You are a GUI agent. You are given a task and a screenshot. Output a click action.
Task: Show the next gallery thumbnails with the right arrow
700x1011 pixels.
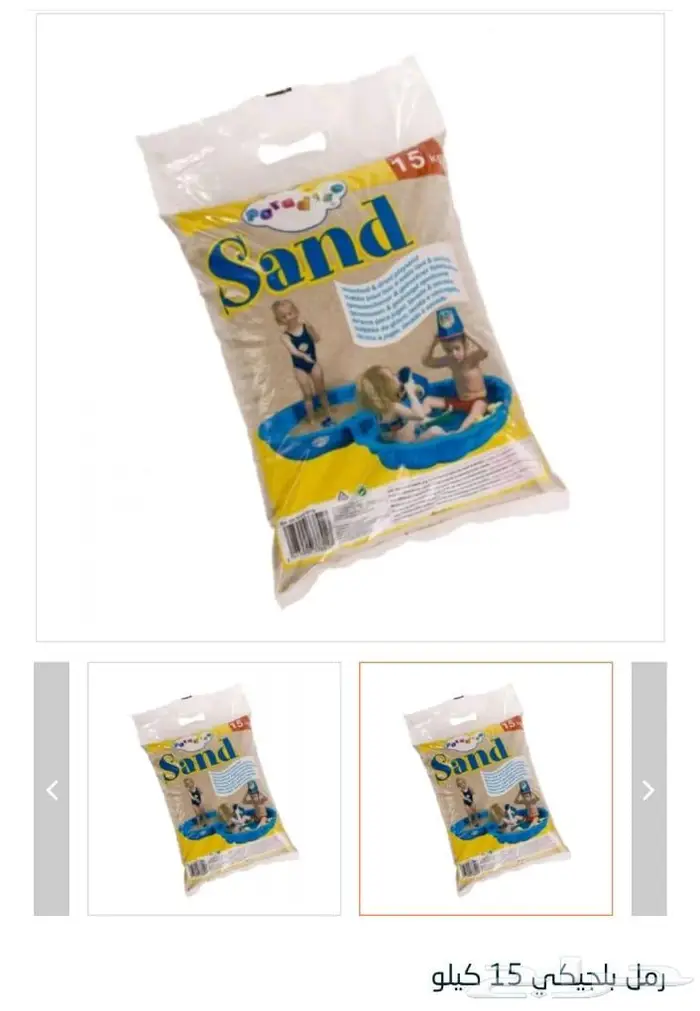pos(648,789)
